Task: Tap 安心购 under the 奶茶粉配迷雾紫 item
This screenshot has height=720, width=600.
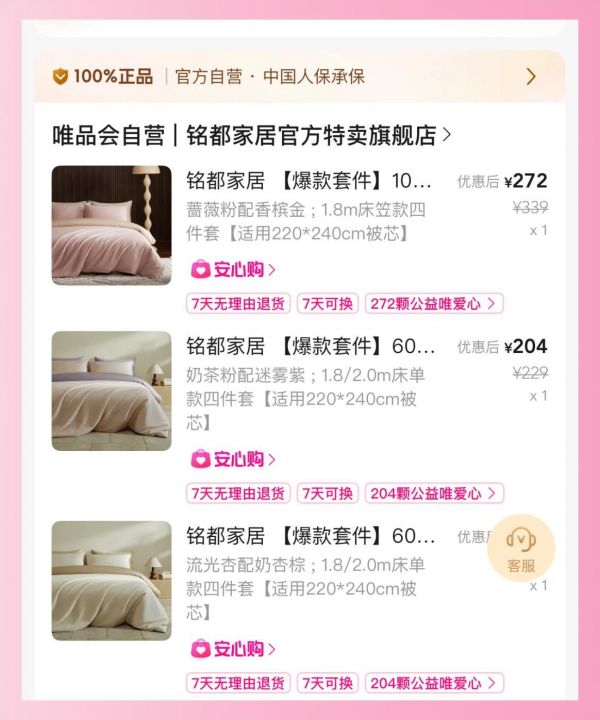Action: click(233, 459)
